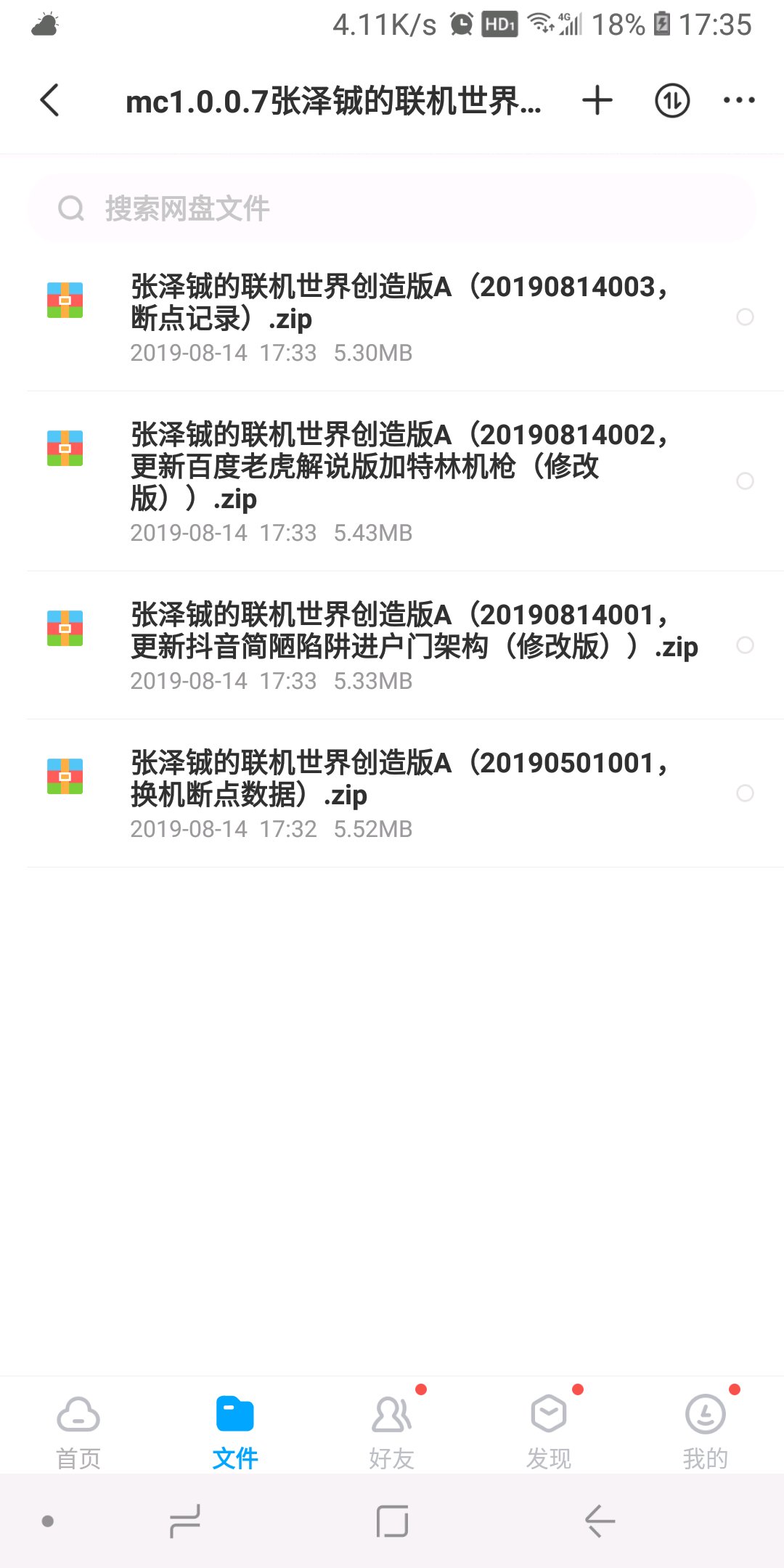Select the 20190814002 file's circle checkbox
The image size is (784, 1568).
click(745, 481)
